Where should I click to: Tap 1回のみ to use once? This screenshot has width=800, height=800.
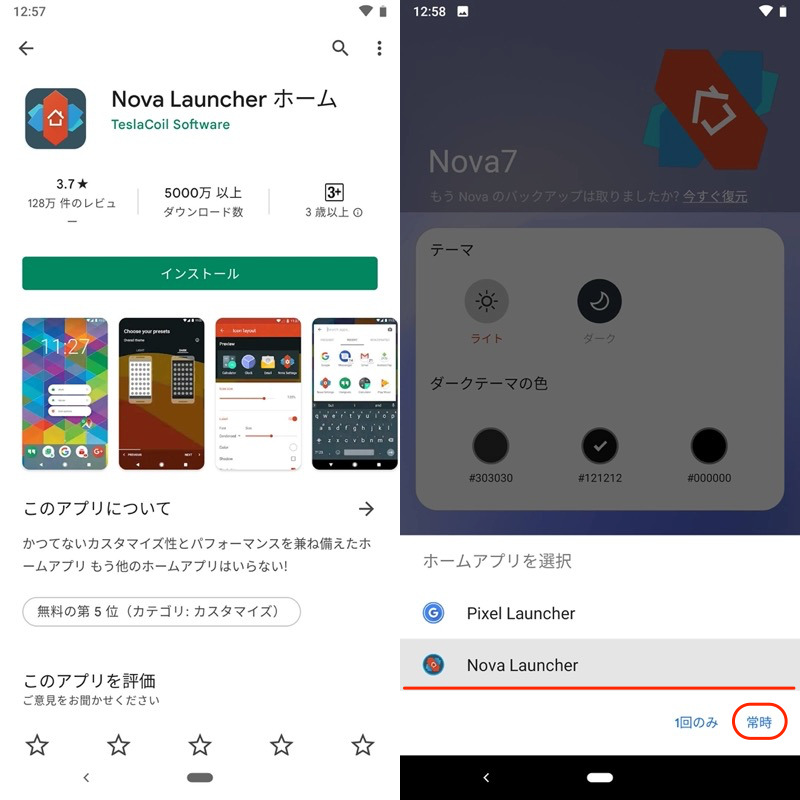click(x=696, y=722)
